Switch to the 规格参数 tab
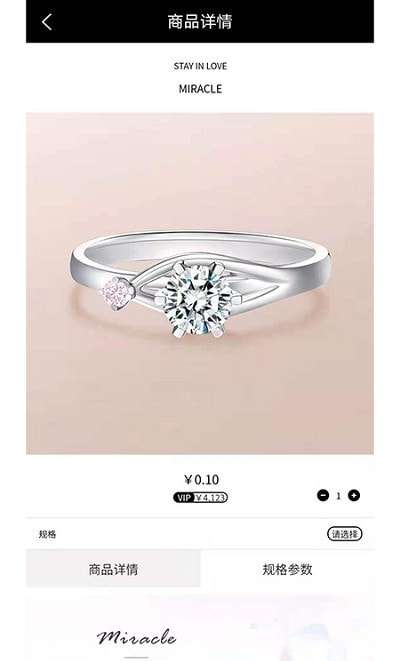Viewport: 400px width, 661px height. pos(287,569)
